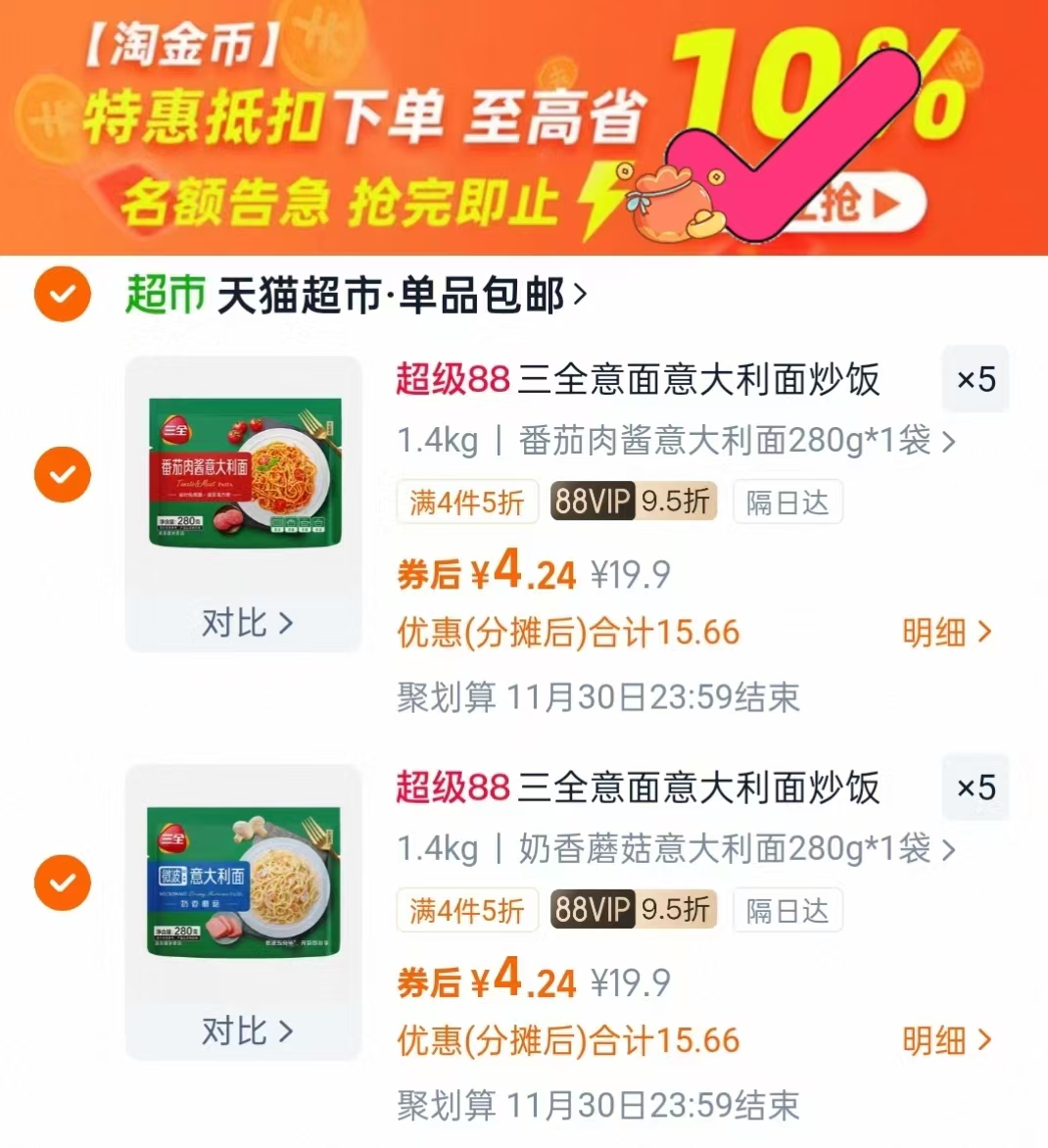
Task: Click the 88VIP 9.5折 badge on first item
Action: click(633, 501)
